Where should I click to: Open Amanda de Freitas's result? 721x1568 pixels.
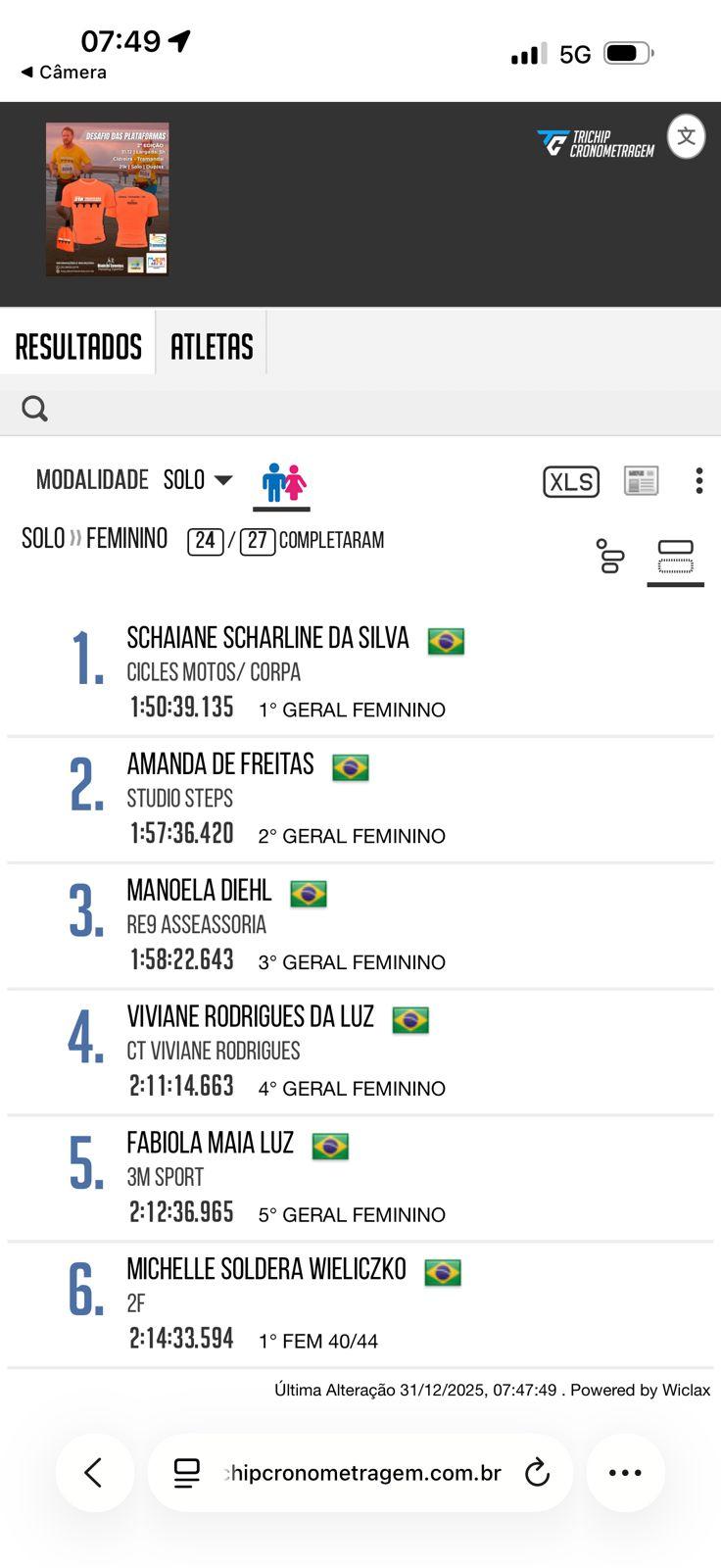pyautogui.click(x=220, y=764)
